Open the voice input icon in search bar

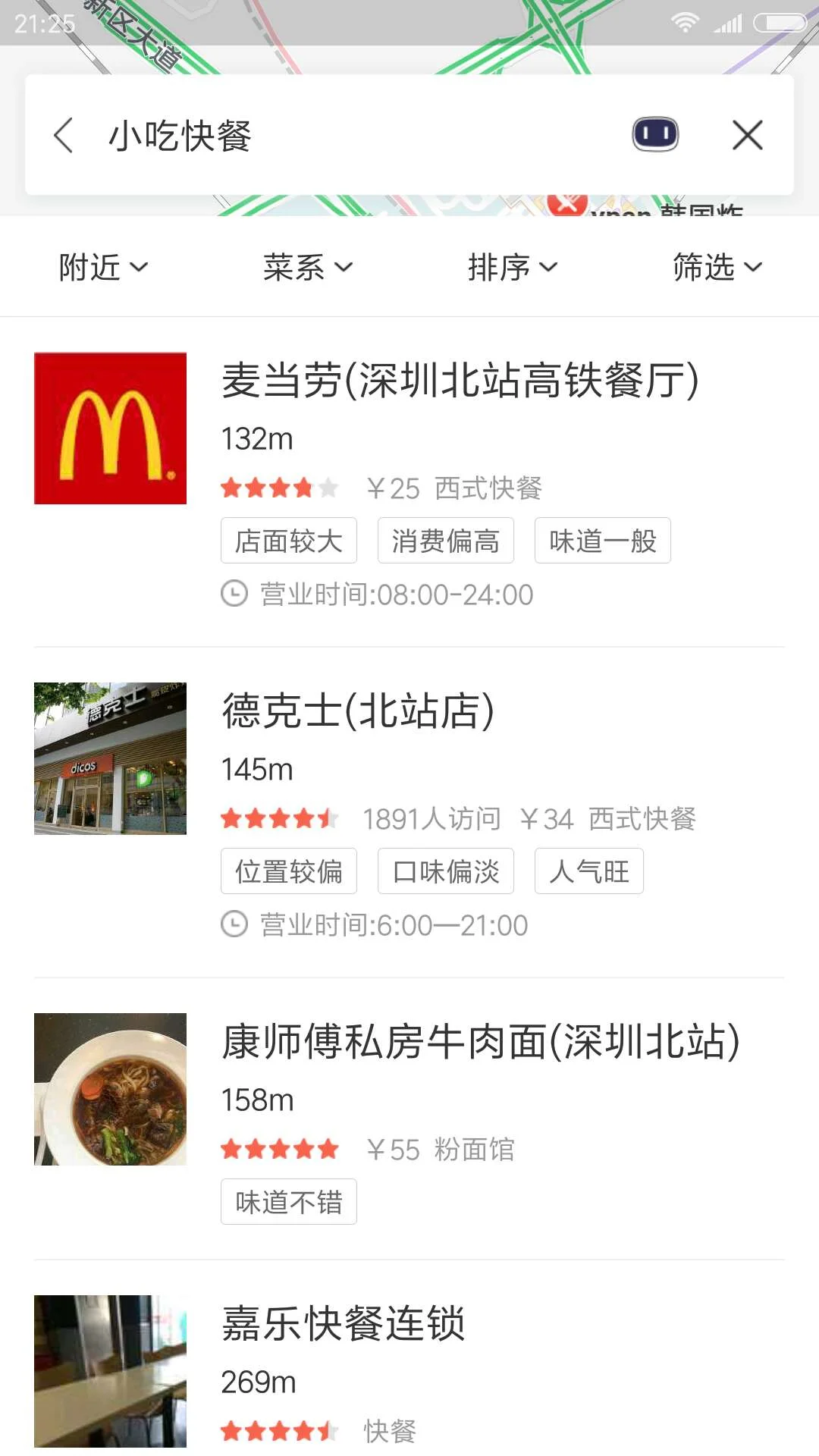click(x=655, y=133)
